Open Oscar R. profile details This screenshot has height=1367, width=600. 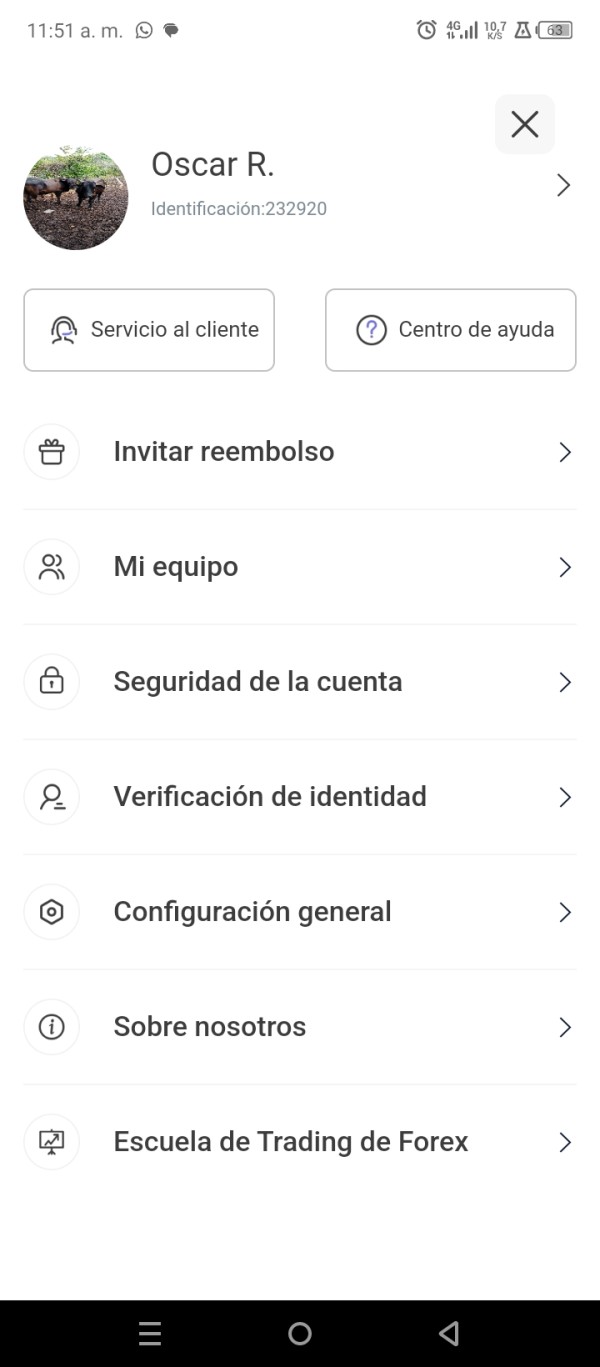[562, 185]
